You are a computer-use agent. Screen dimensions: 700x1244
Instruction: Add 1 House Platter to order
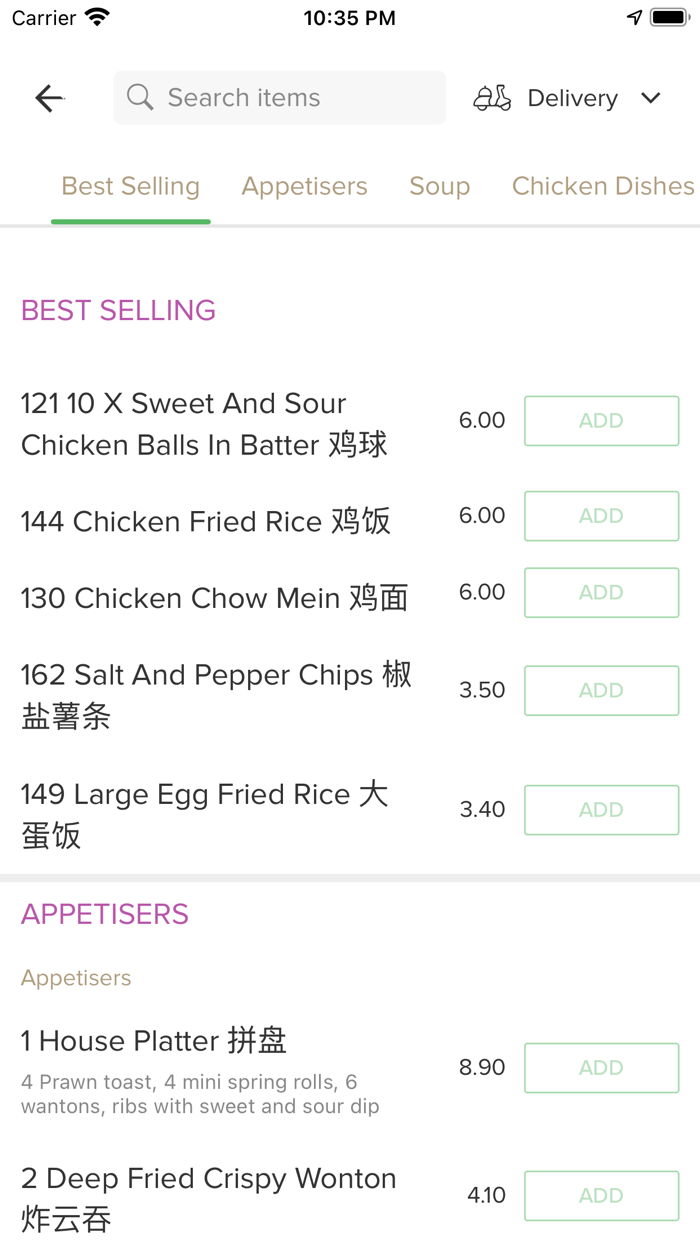coord(601,1068)
